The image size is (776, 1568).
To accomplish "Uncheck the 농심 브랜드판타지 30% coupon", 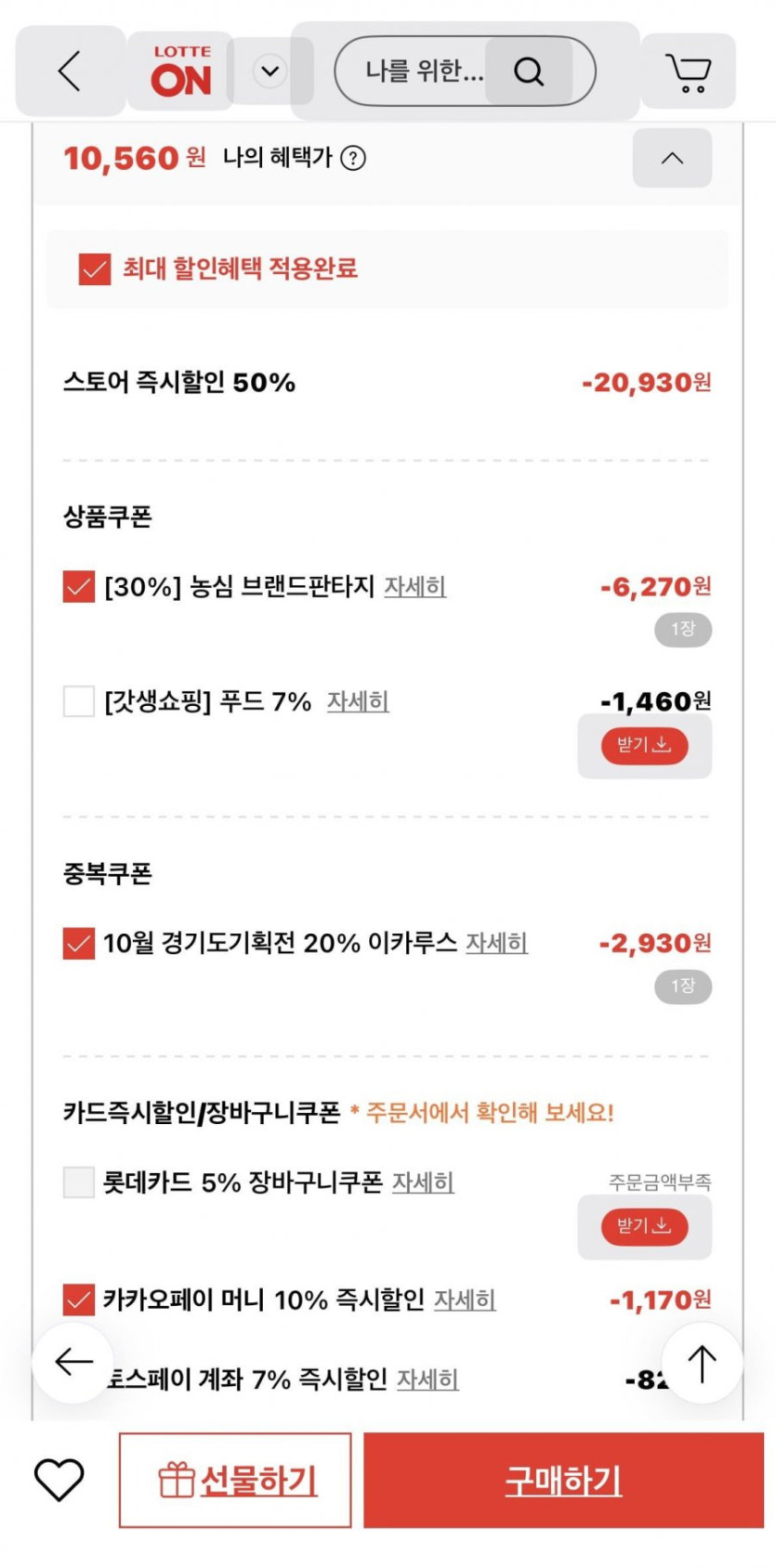I will pos(79,587).
